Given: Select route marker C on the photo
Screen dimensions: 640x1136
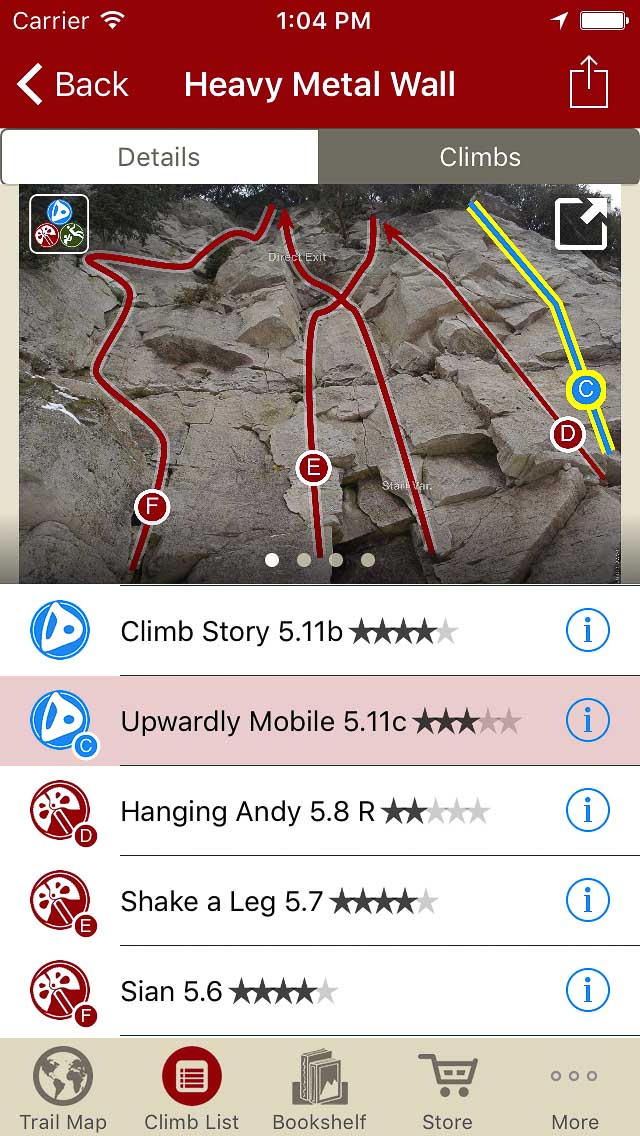Looking at the screenshot, I should pyautogui.click(x=586, y=390).
